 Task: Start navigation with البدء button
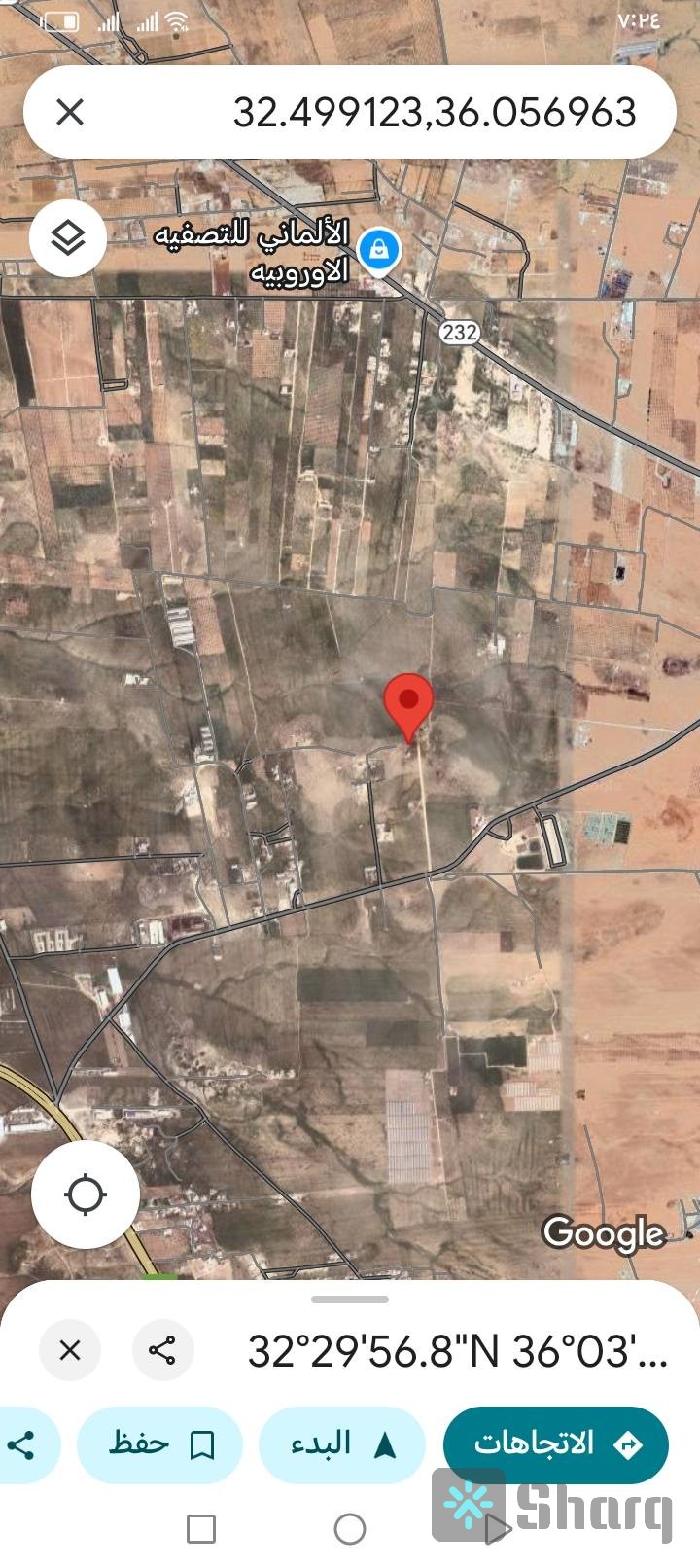coord(342,1444)
